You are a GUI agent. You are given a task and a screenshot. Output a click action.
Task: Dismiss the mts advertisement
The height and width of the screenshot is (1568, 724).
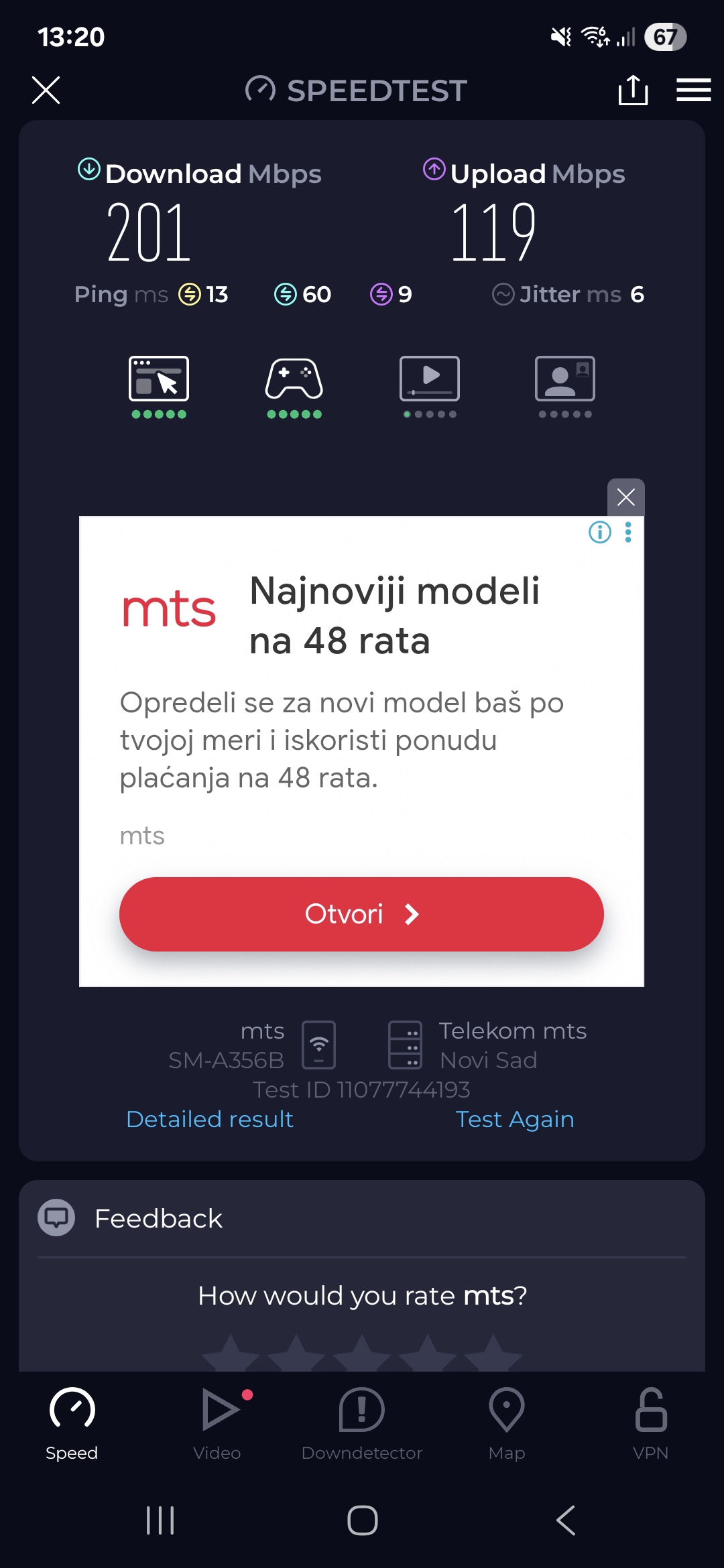click(625, 497)
